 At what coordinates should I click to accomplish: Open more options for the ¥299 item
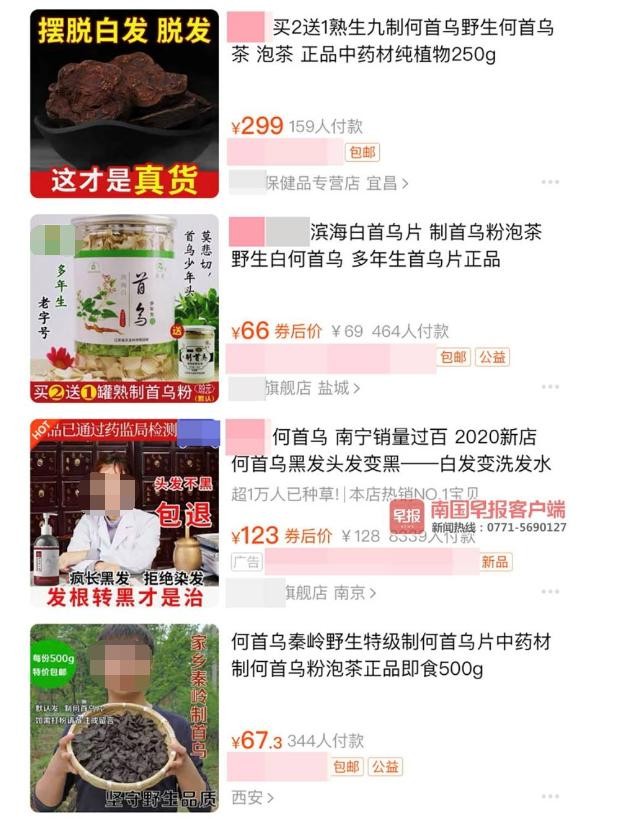point(550,183)
